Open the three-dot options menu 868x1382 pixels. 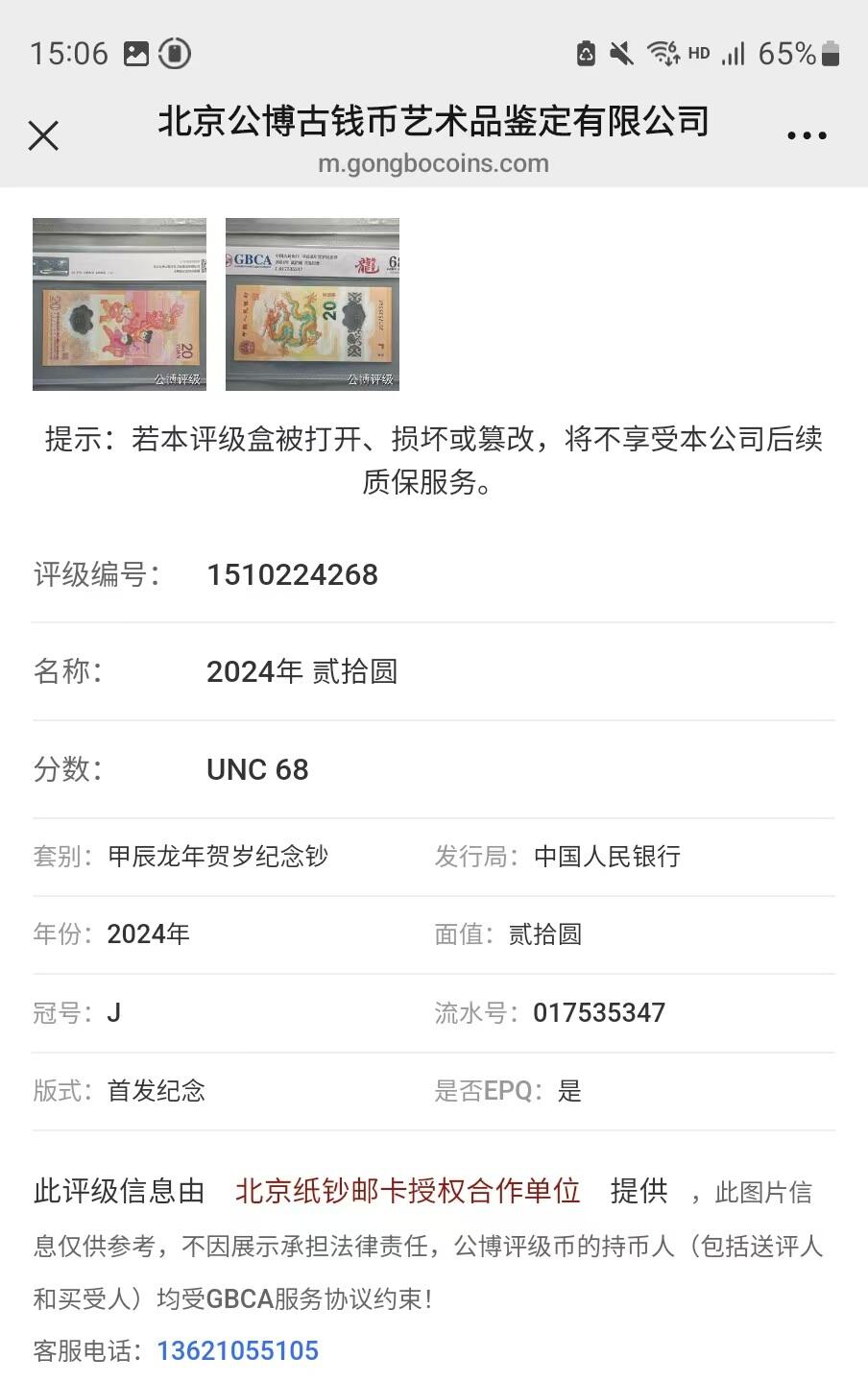click(807, 135)
